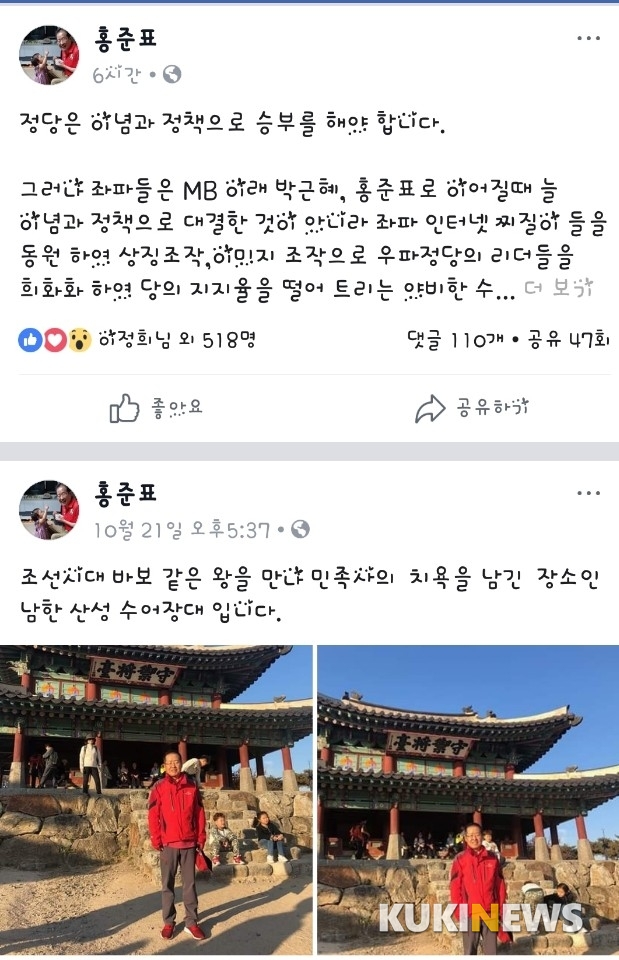Share the first post via 공유하기
Viewport: 619px width, 960px height.
(x=471, y=408)
